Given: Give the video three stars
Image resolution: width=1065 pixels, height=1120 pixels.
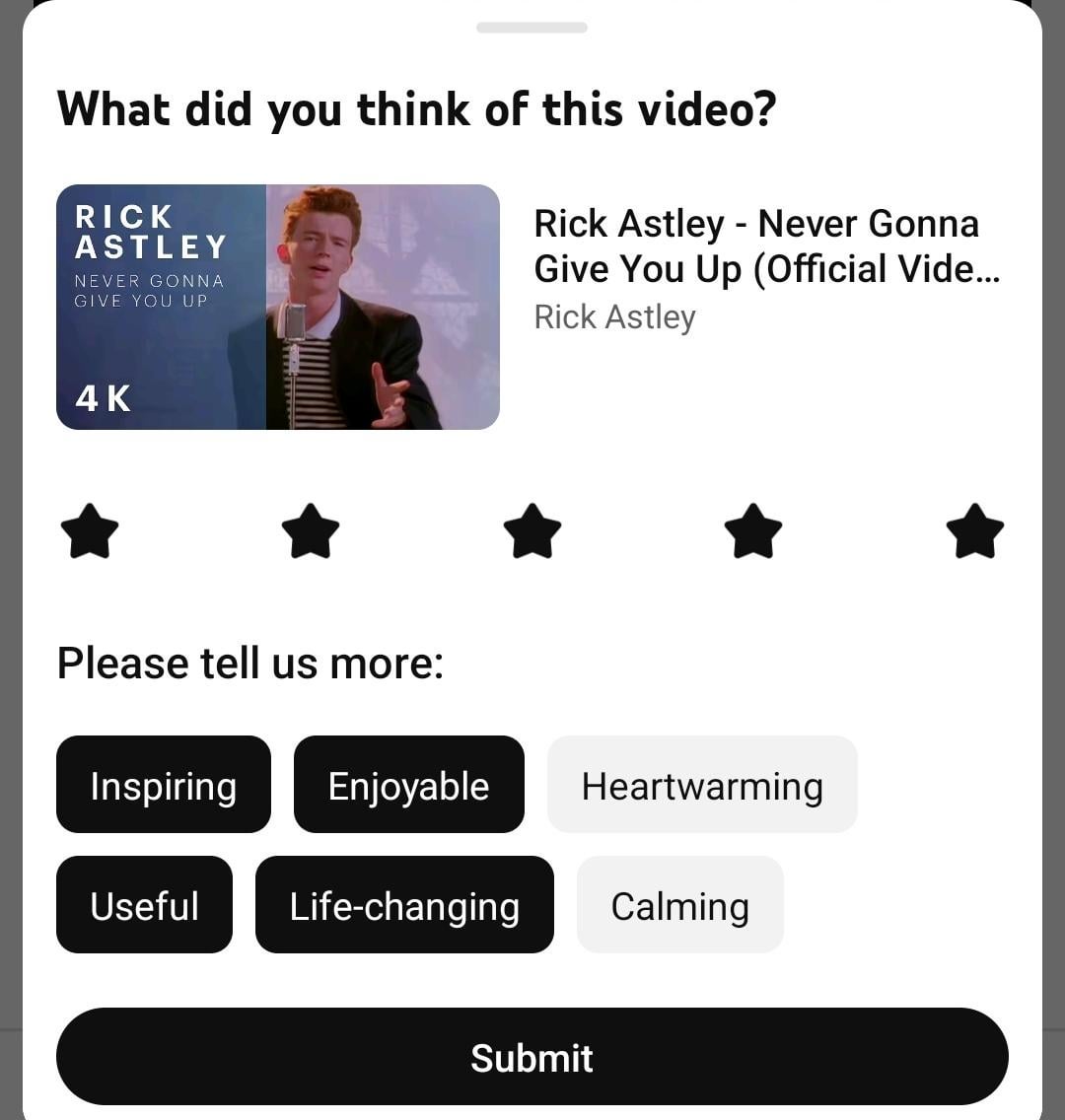Looking at the screenshot, I should 532,531.
